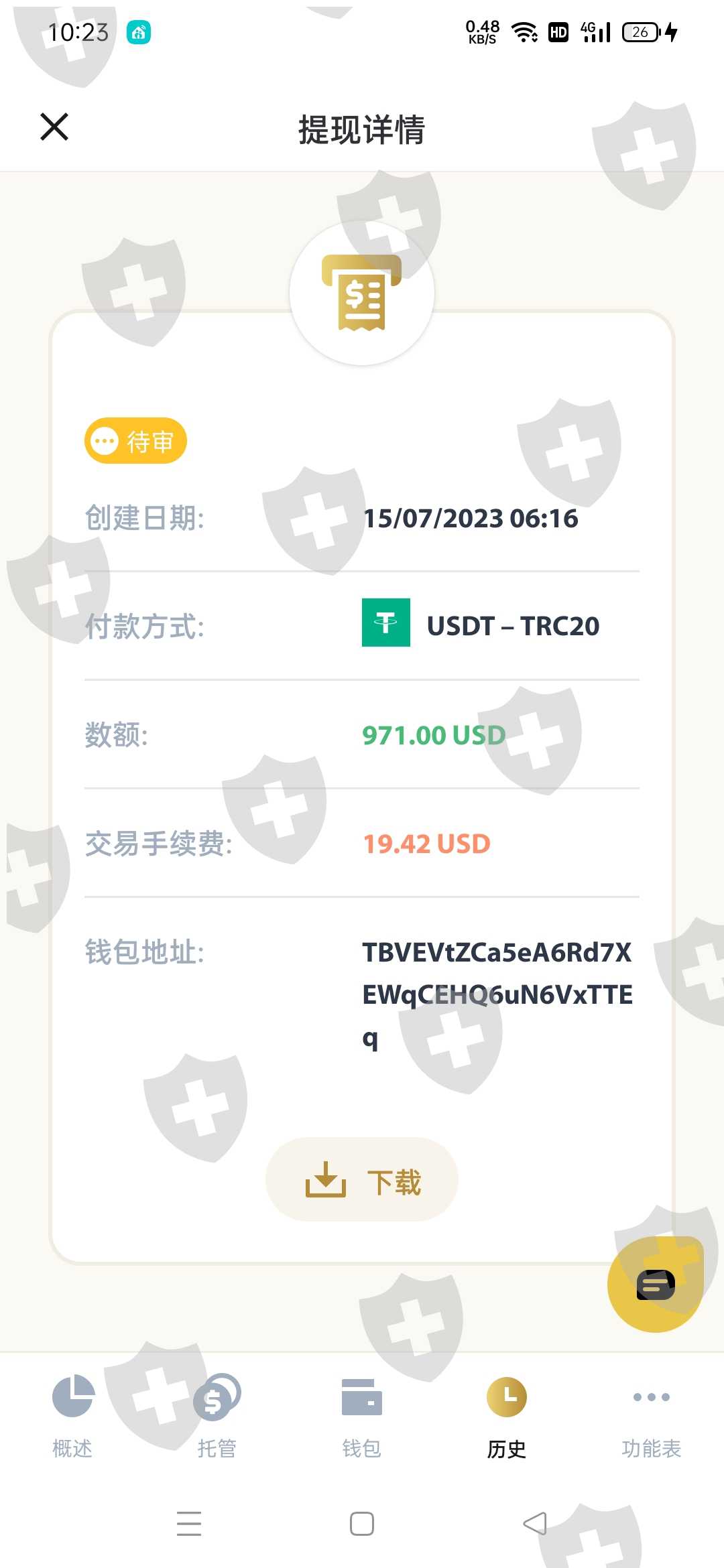Tap the system back button
Viewport: 724px width, 1568px height.
tap(535, 1524)
